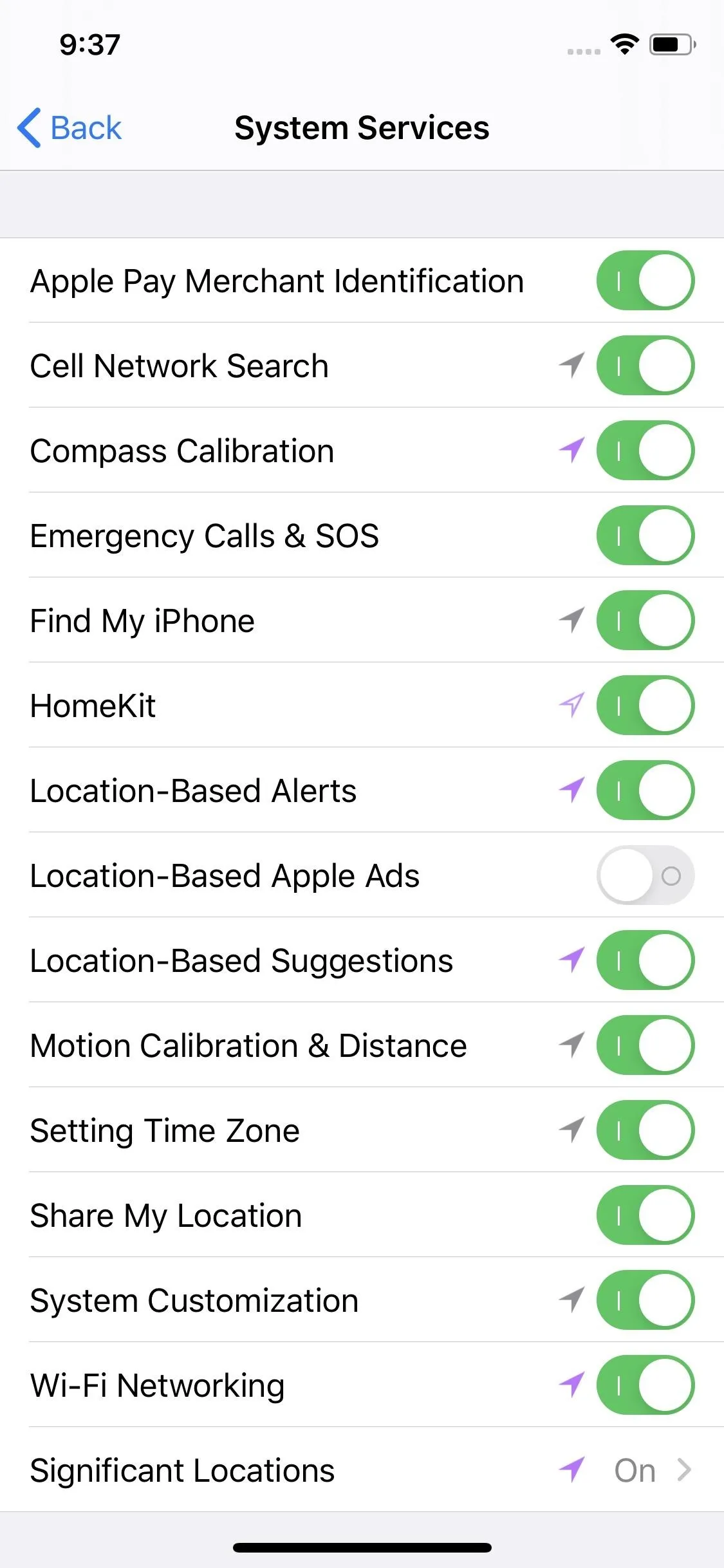Toggle Motion Calibration & Distance off
Screen dimensions: 724x1568
coord(645,1045)
